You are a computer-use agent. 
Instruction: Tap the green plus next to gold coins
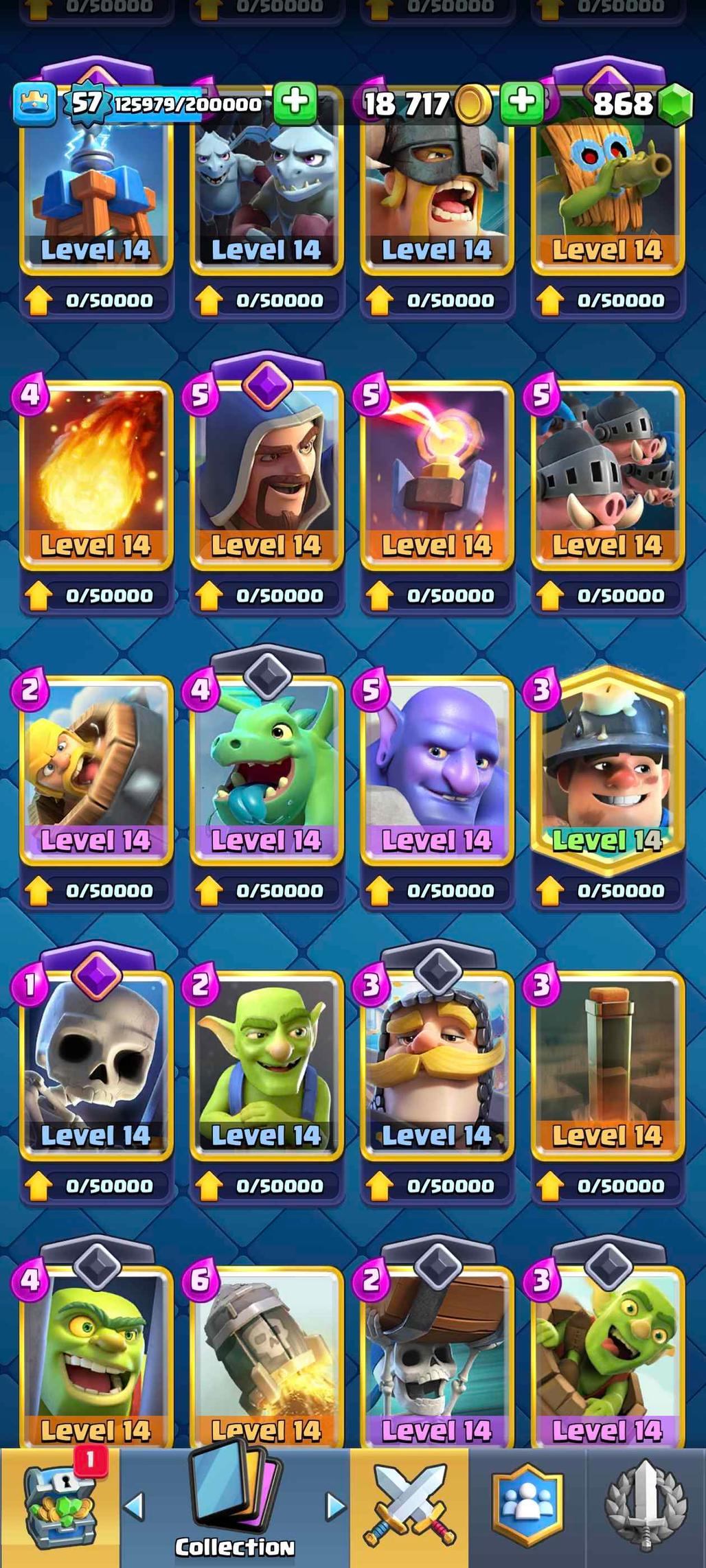point(523,103)
